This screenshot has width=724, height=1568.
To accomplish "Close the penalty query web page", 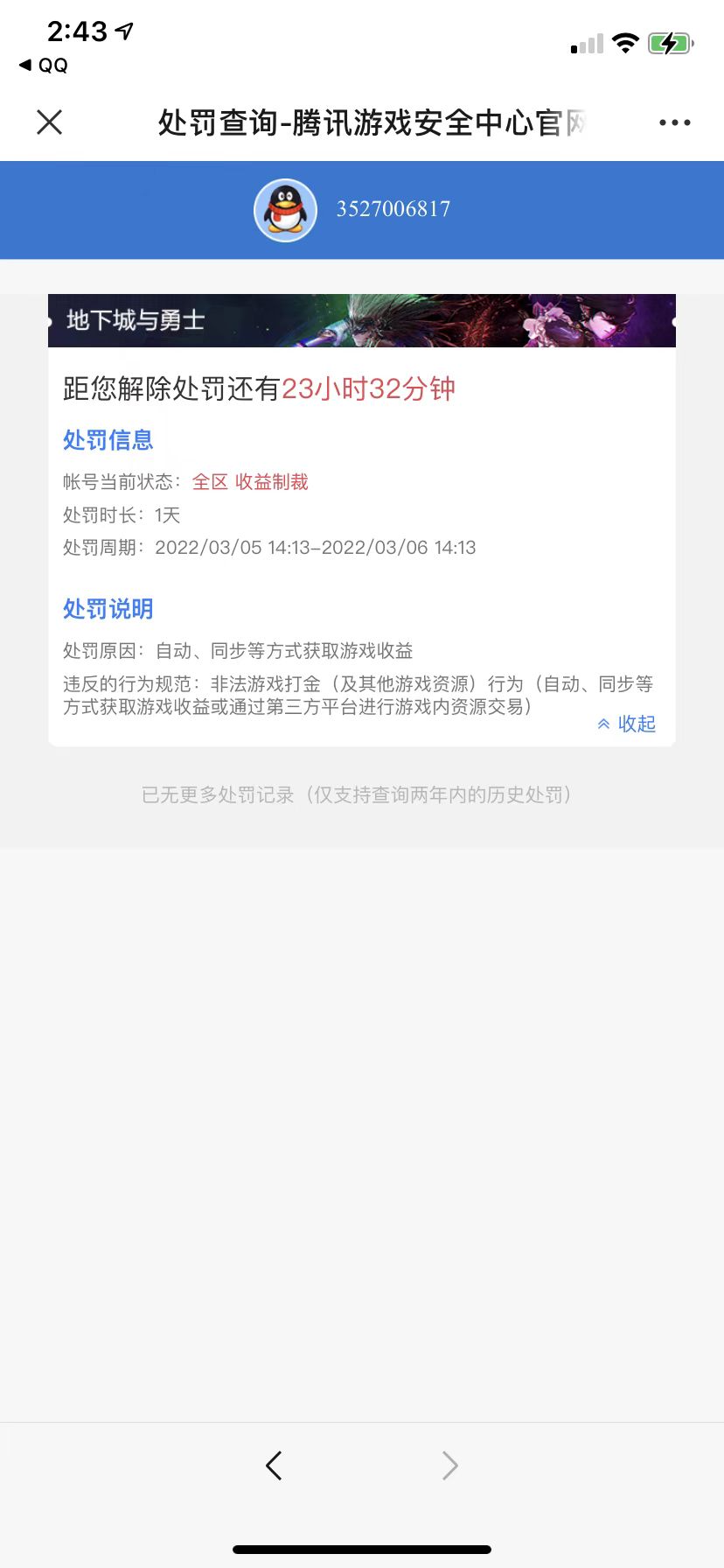I will 50,122.
